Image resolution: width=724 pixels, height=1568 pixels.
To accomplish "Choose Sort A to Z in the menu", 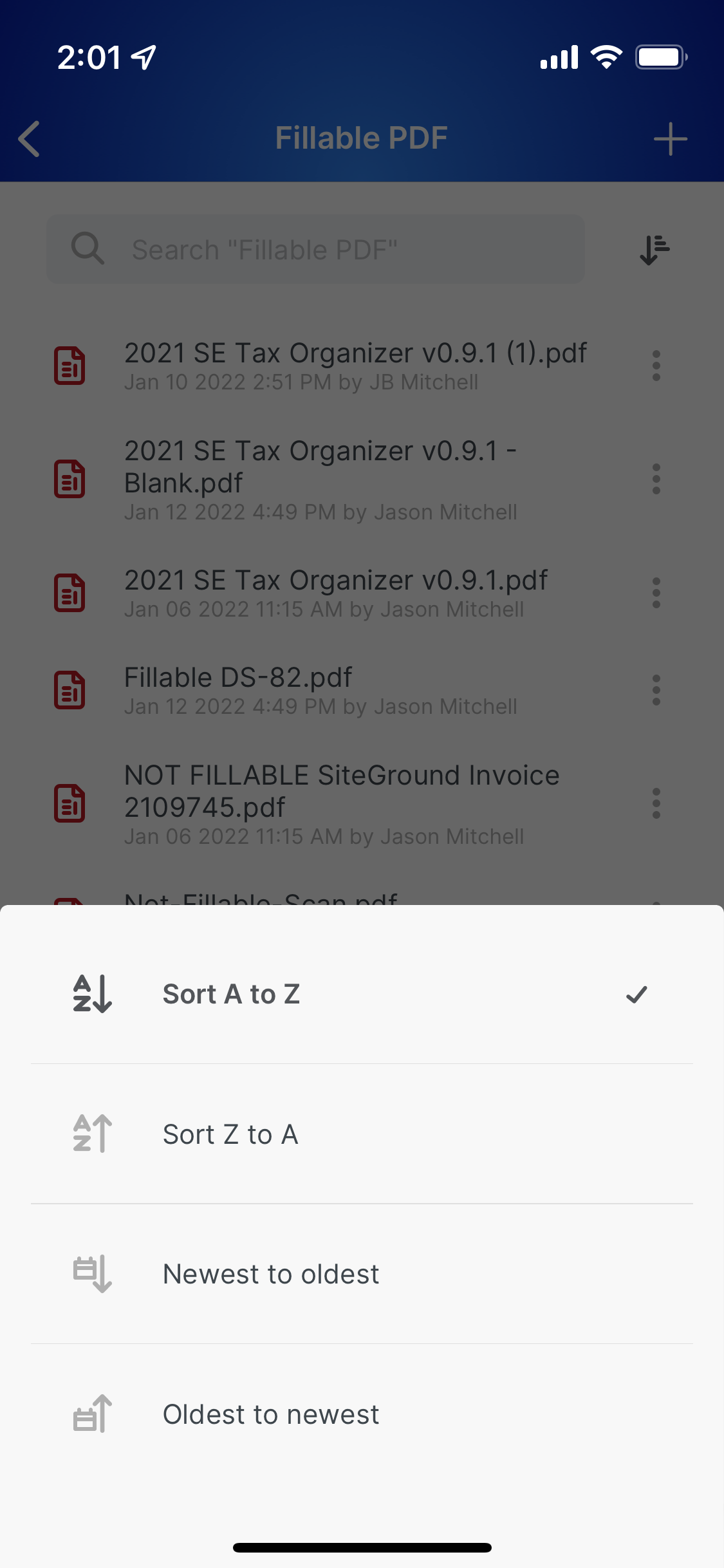I will [231, 994].
